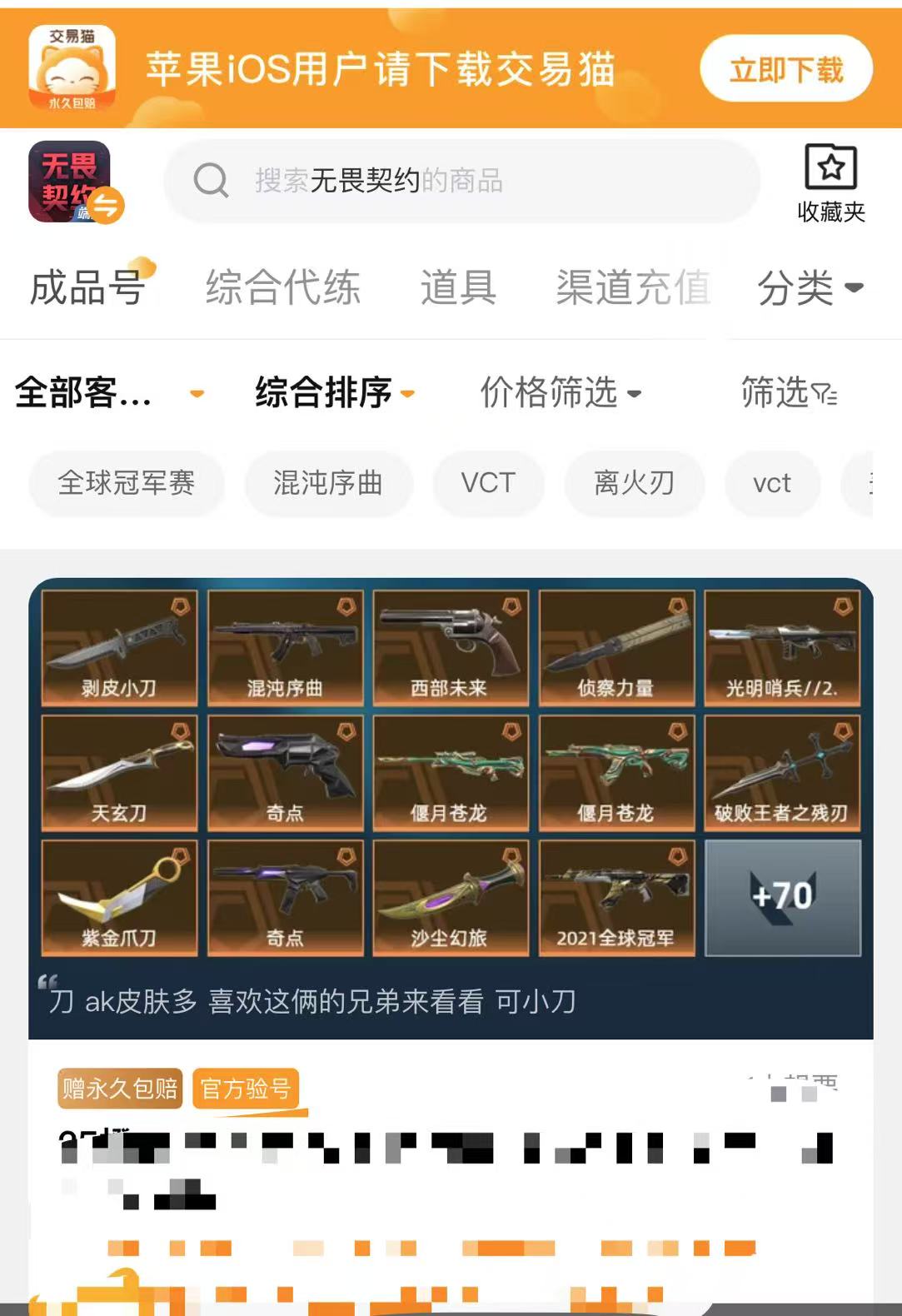Expand the 全部客… client dropdown

pyautogui.click(x=108, y=392)
